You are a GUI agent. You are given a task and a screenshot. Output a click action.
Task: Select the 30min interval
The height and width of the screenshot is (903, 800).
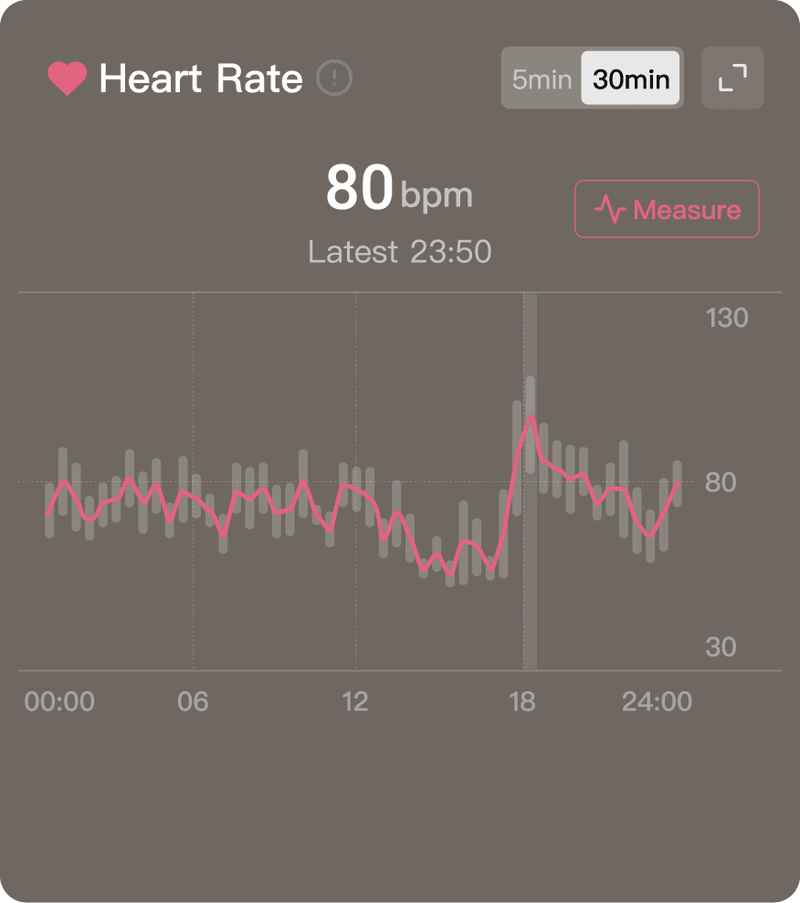pos(631,79)
